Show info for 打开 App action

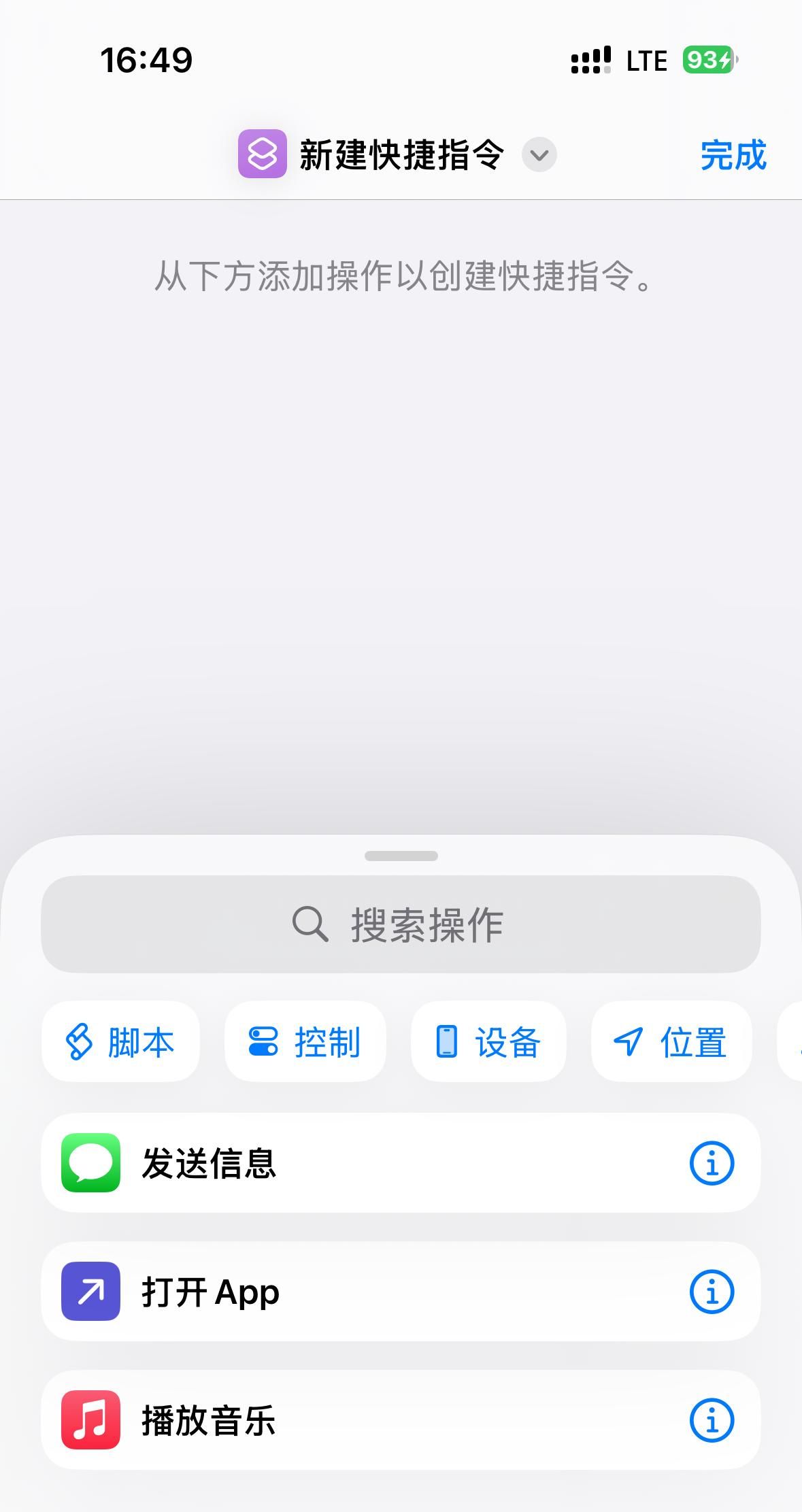(712, 1292)
